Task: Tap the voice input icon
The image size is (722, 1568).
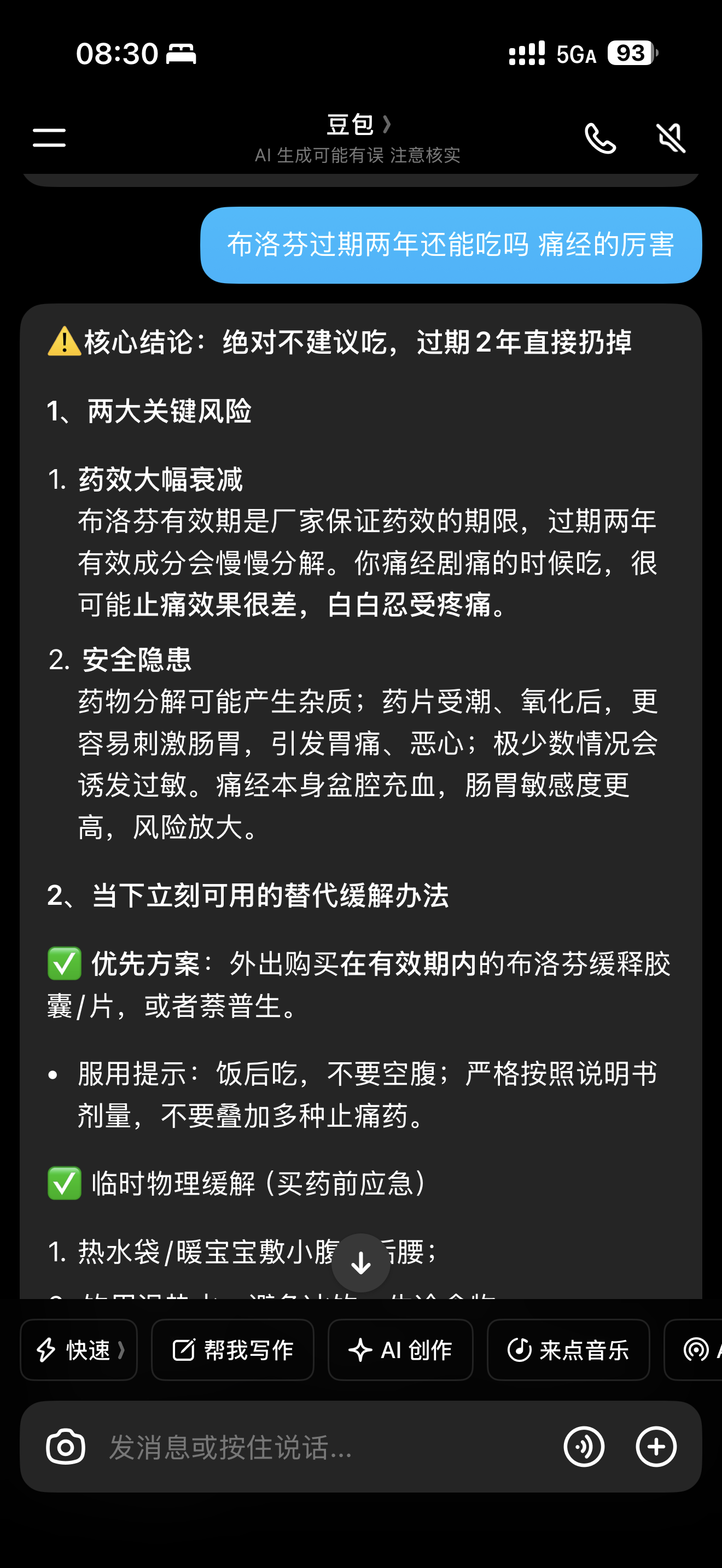Action: pyautogui.click(x=584, y=1447)
